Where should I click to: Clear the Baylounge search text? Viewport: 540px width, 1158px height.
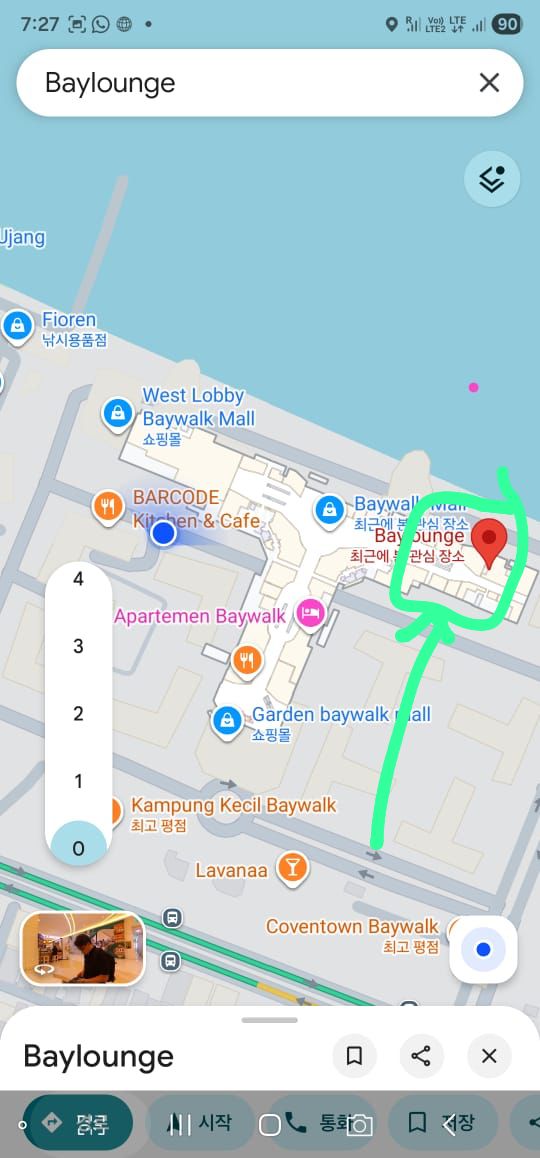tap(489, 83)
